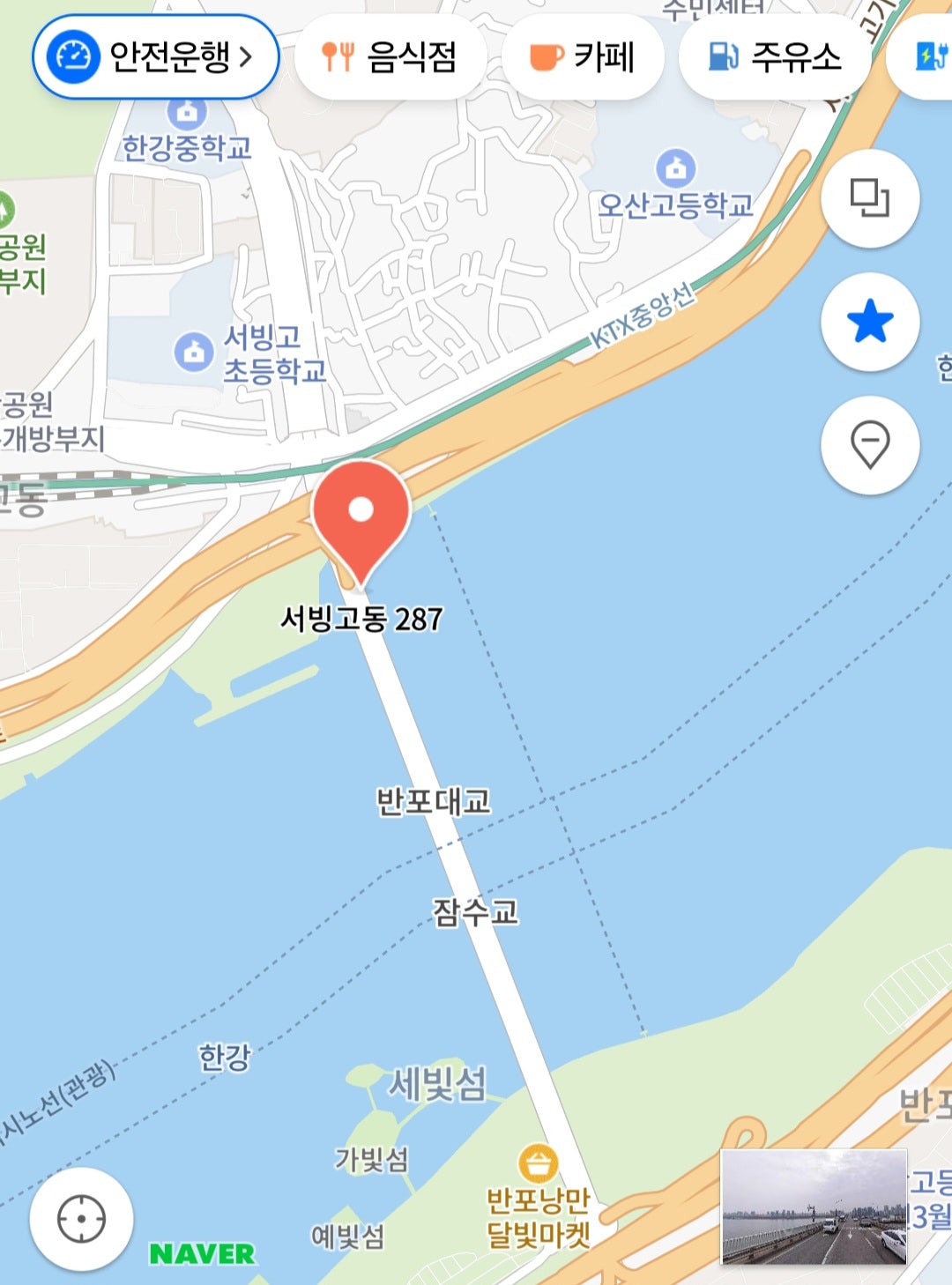Open the 안전운행 safe driving mode
The image size is (952, 1285).
(156, 57)
